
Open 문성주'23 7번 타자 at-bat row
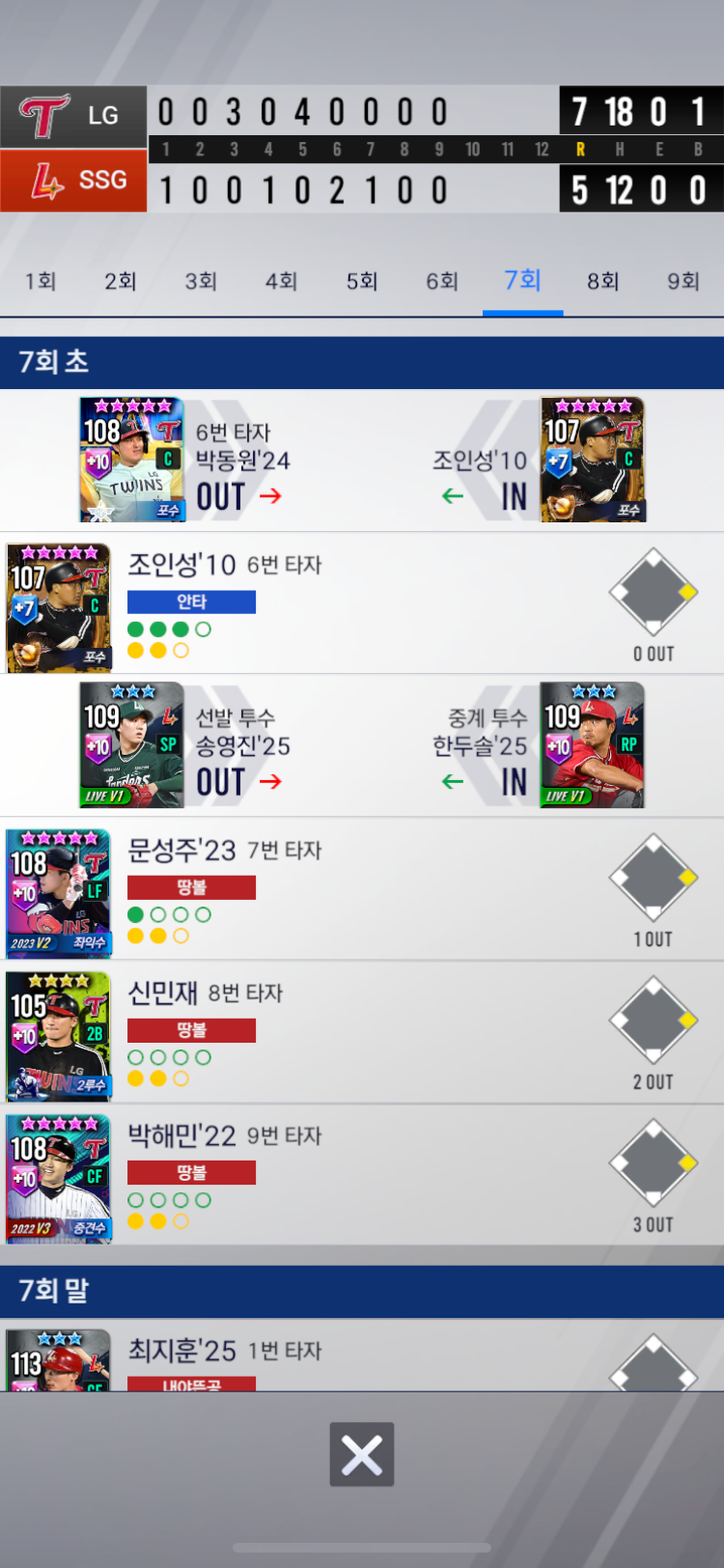pyautogui.click(x=362, y=890)
